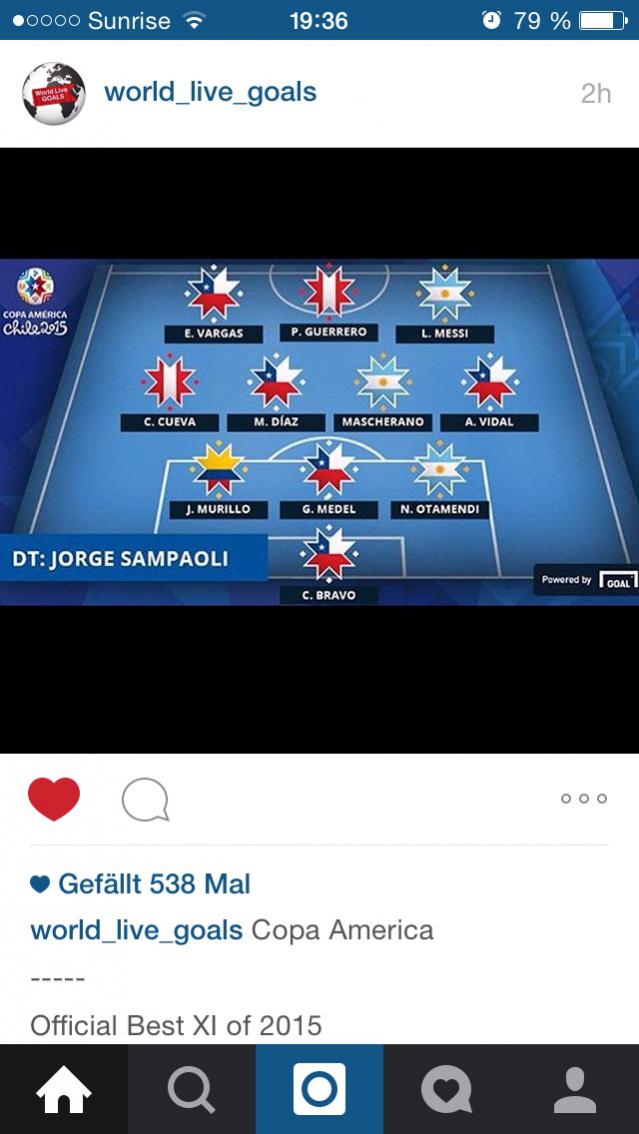Screen dimensions: 639x1134
Task: Open the Profile tab
Action: coord(575,1089)
